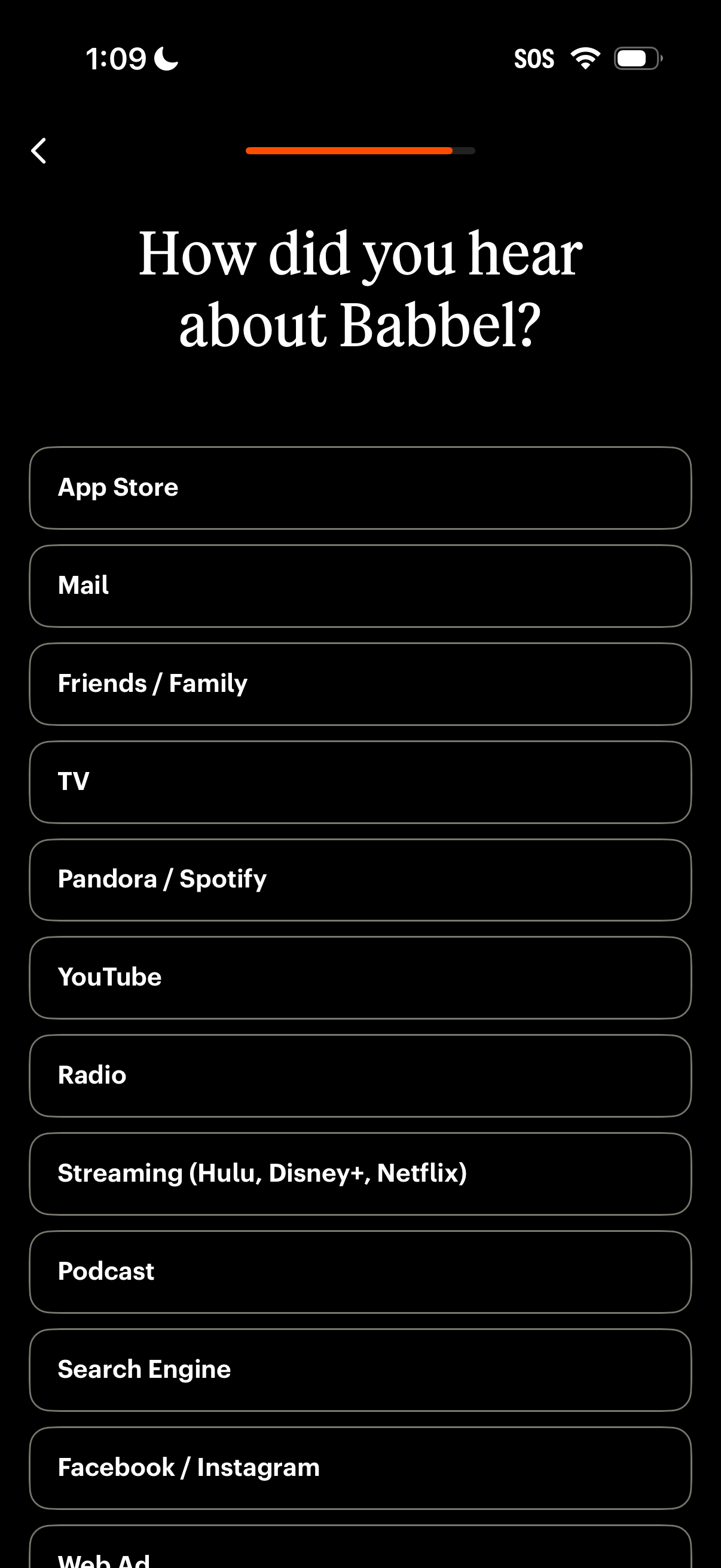The height and width of the screenshot is (1568, 721).
Task: Pick Facebook / Instagram from the list
Action: [x=360, y=1468]
